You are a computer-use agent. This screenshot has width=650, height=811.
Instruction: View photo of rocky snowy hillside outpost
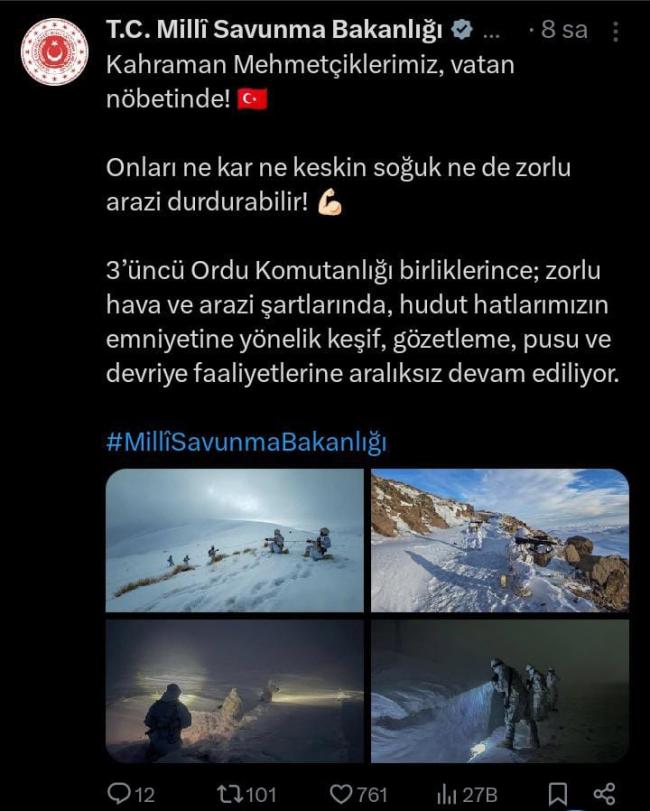pyautogui.click(x=500, y=541)
